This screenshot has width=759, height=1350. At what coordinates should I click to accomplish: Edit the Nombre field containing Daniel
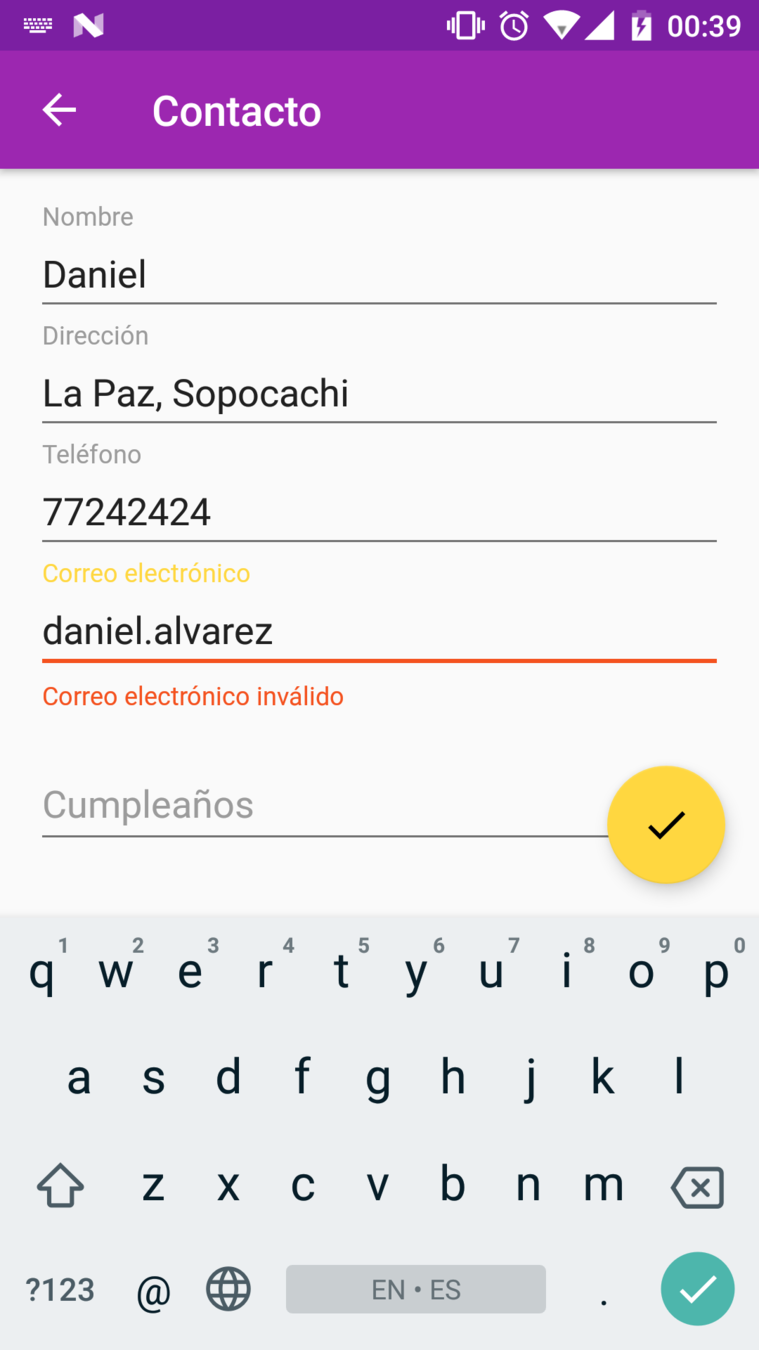[x=378, y=275]
